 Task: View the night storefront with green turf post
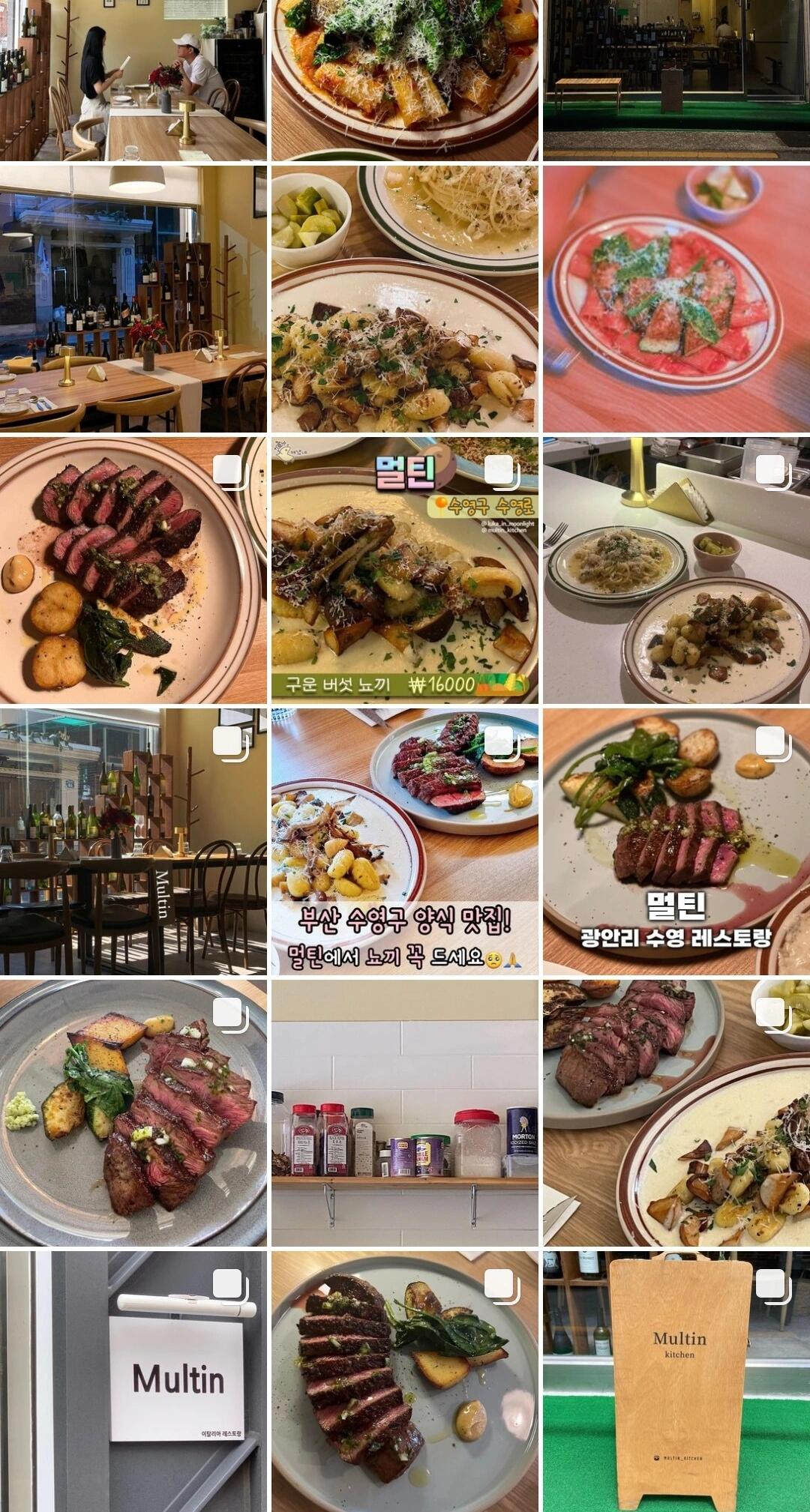click(676, 79)
